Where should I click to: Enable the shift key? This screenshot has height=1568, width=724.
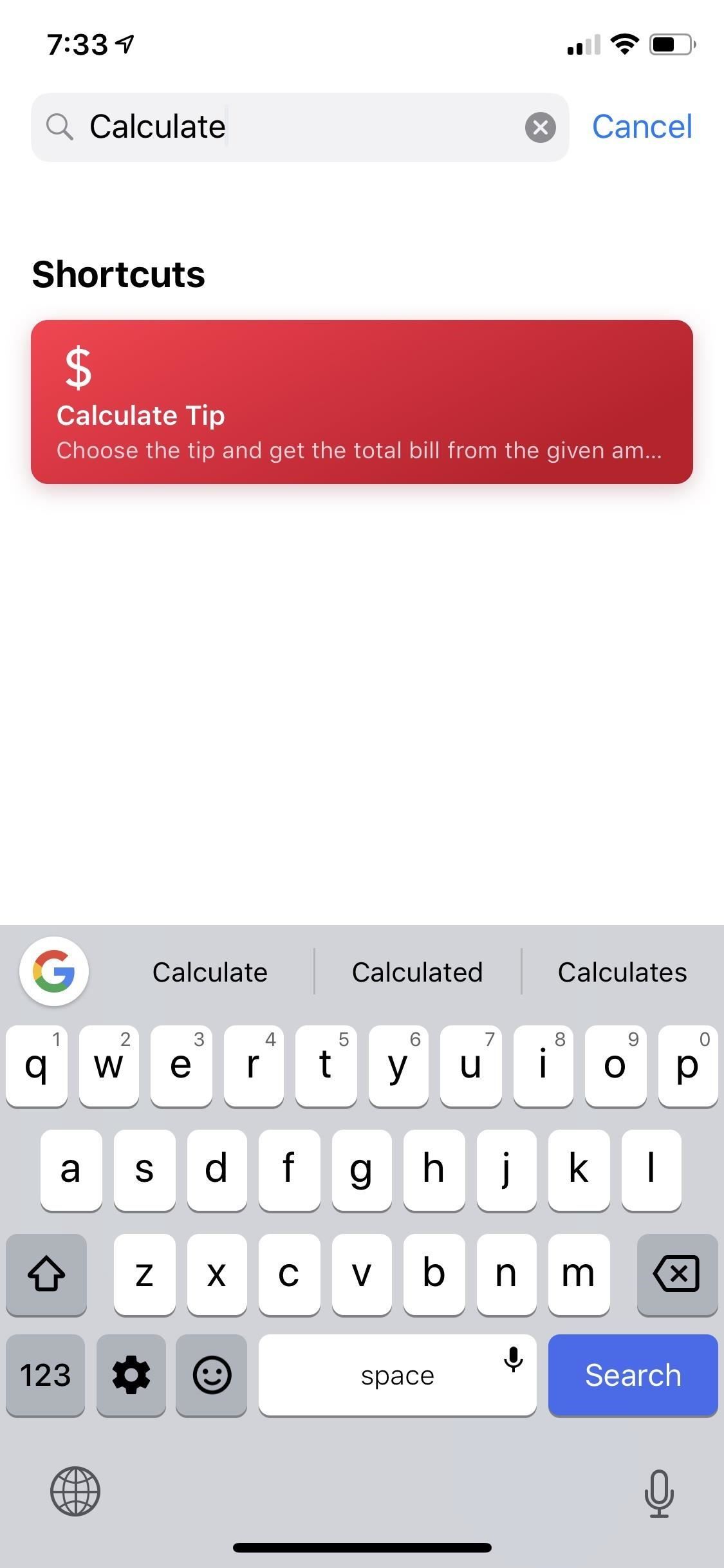(46, 1273)
